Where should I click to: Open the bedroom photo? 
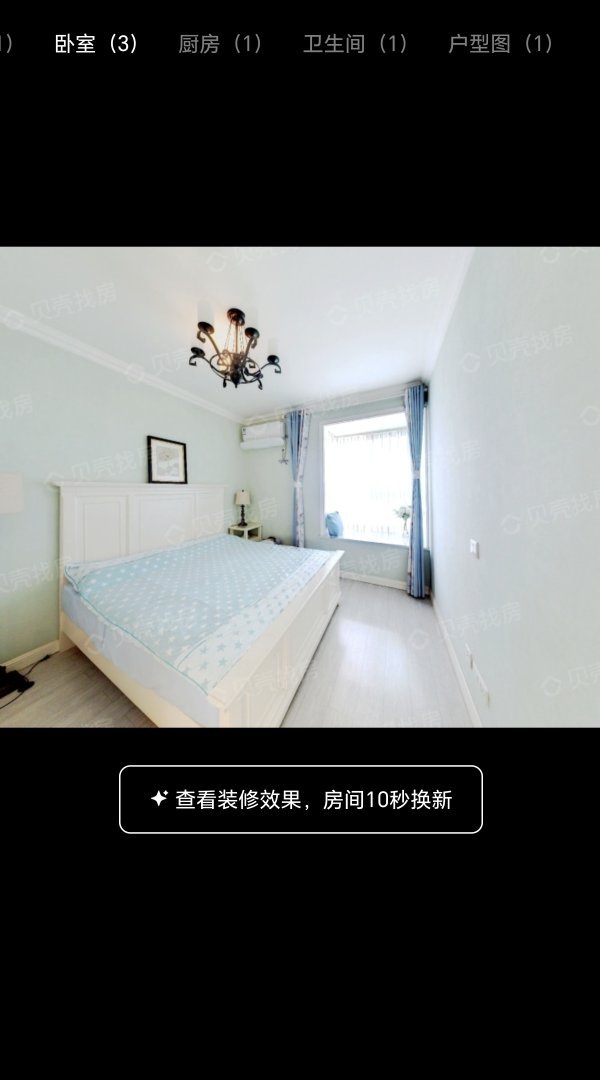pos(300,487)
